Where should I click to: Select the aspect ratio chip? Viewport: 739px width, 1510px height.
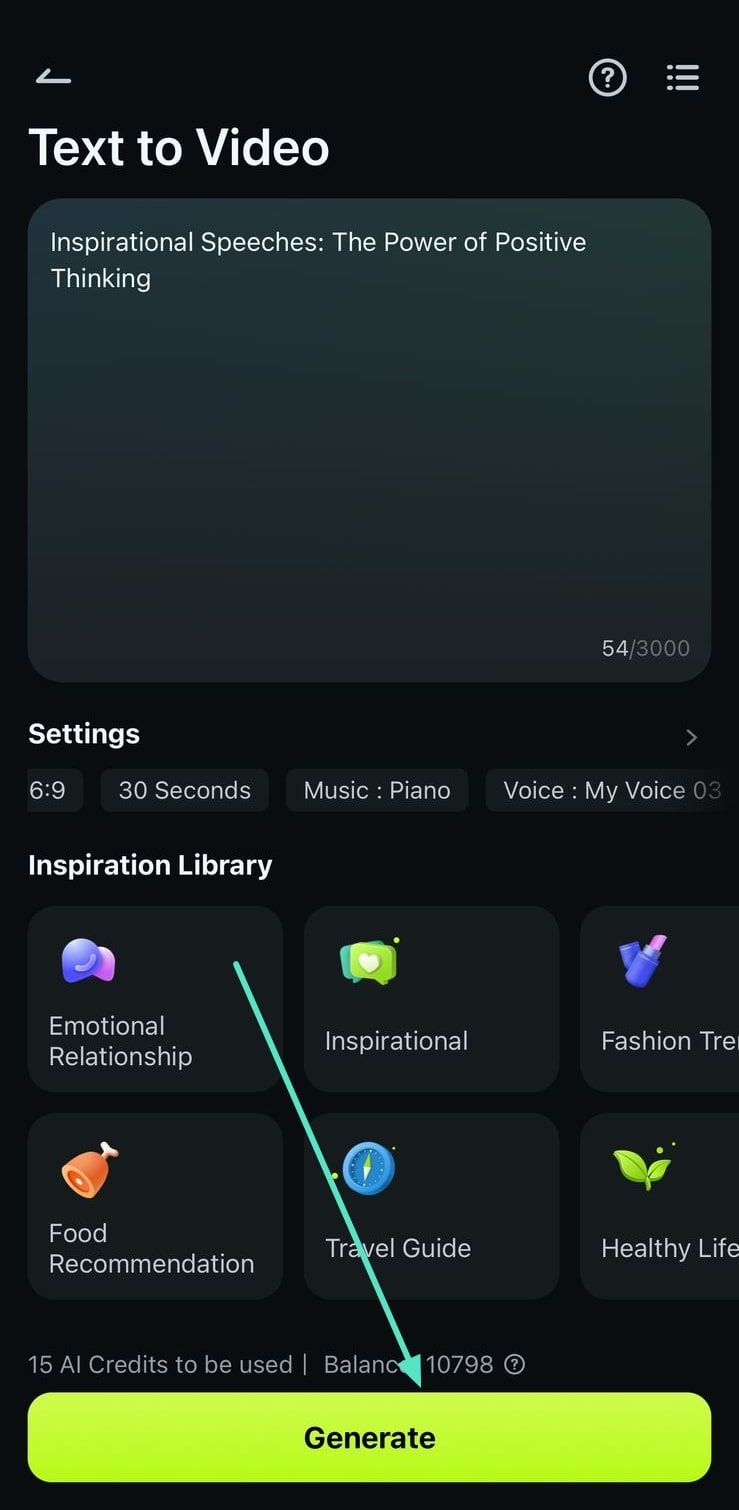pos(50,790)
